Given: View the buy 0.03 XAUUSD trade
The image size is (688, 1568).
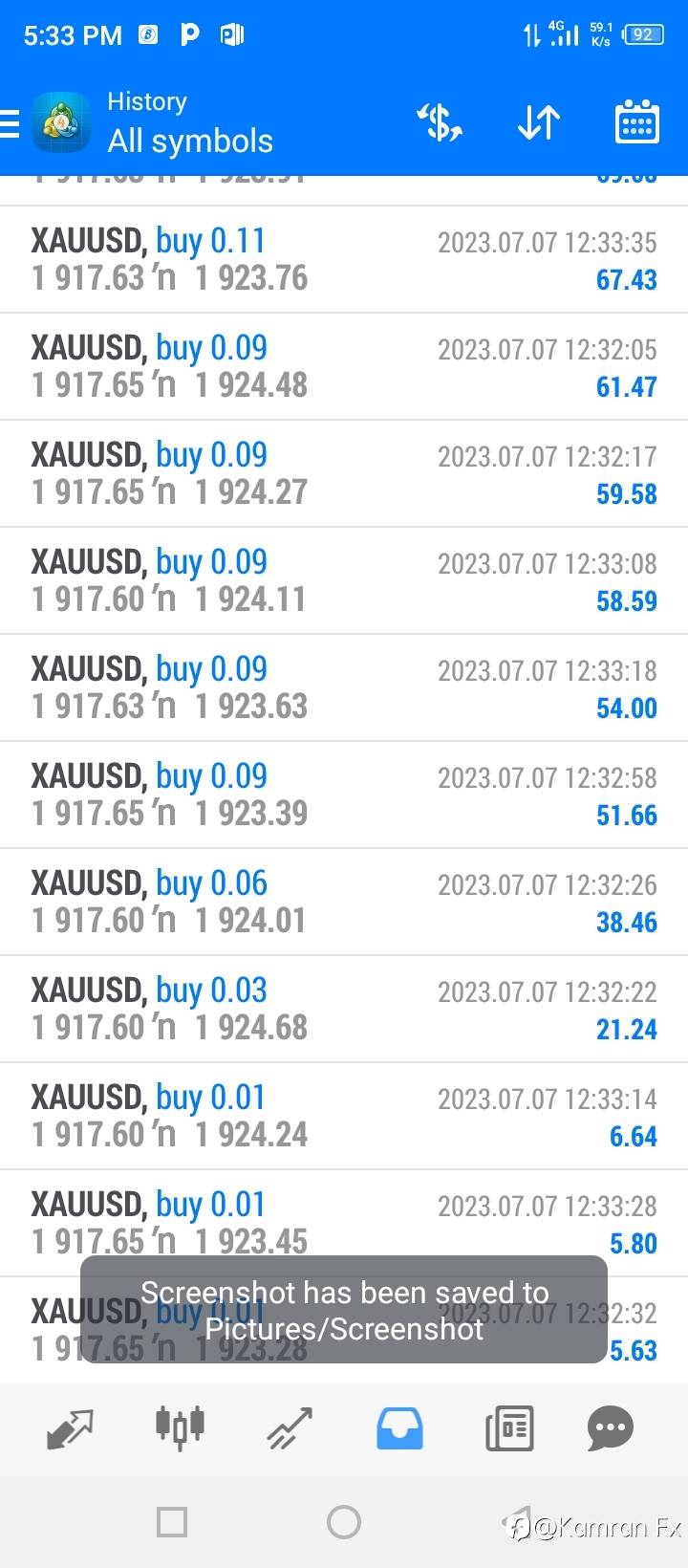Looking at the screenshot, I should coord(344,1010).
